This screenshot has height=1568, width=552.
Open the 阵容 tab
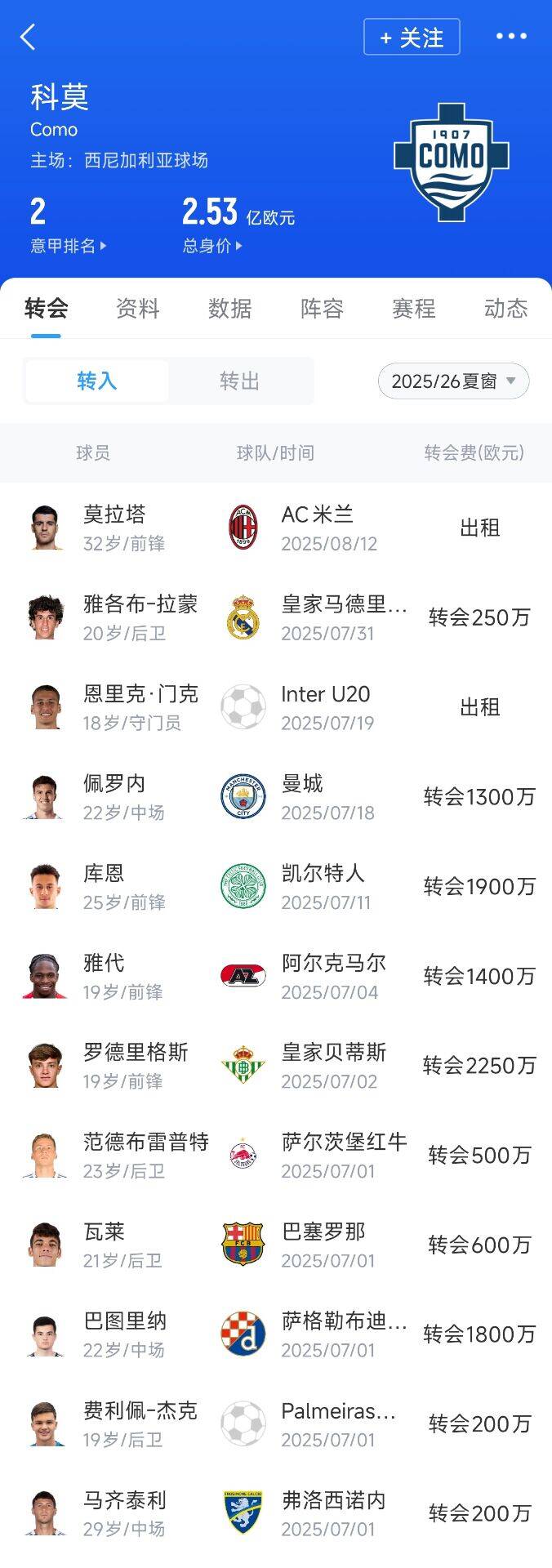point(322,308)
